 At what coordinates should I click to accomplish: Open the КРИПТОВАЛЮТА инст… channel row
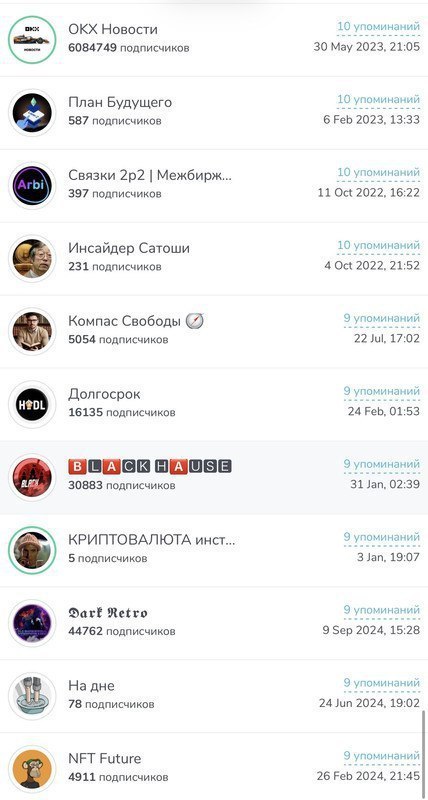coord(214,551)
